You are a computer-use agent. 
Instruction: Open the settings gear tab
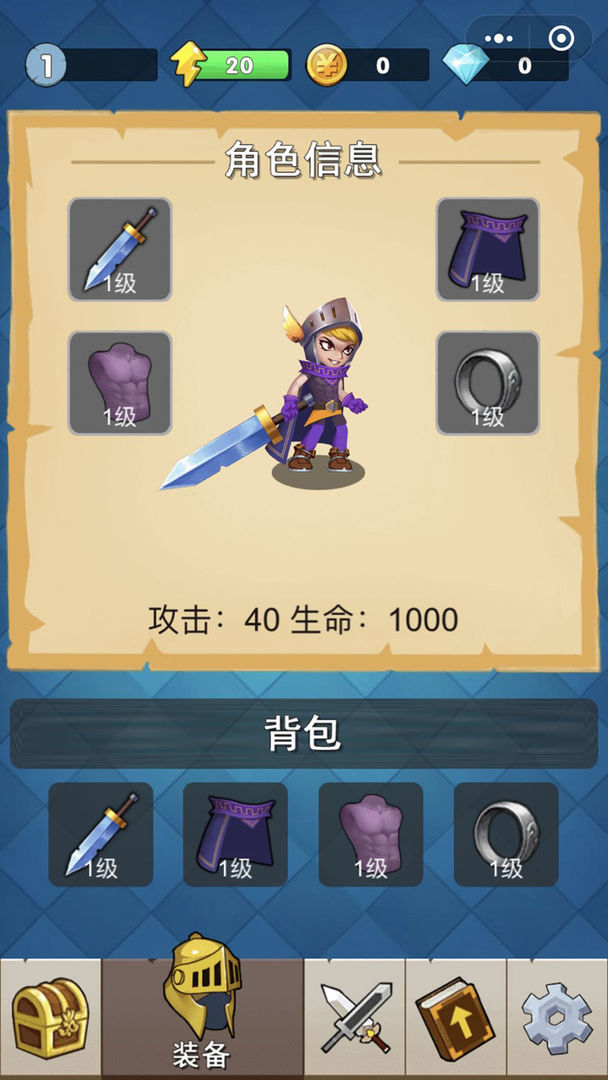(x=558, y=1017)
